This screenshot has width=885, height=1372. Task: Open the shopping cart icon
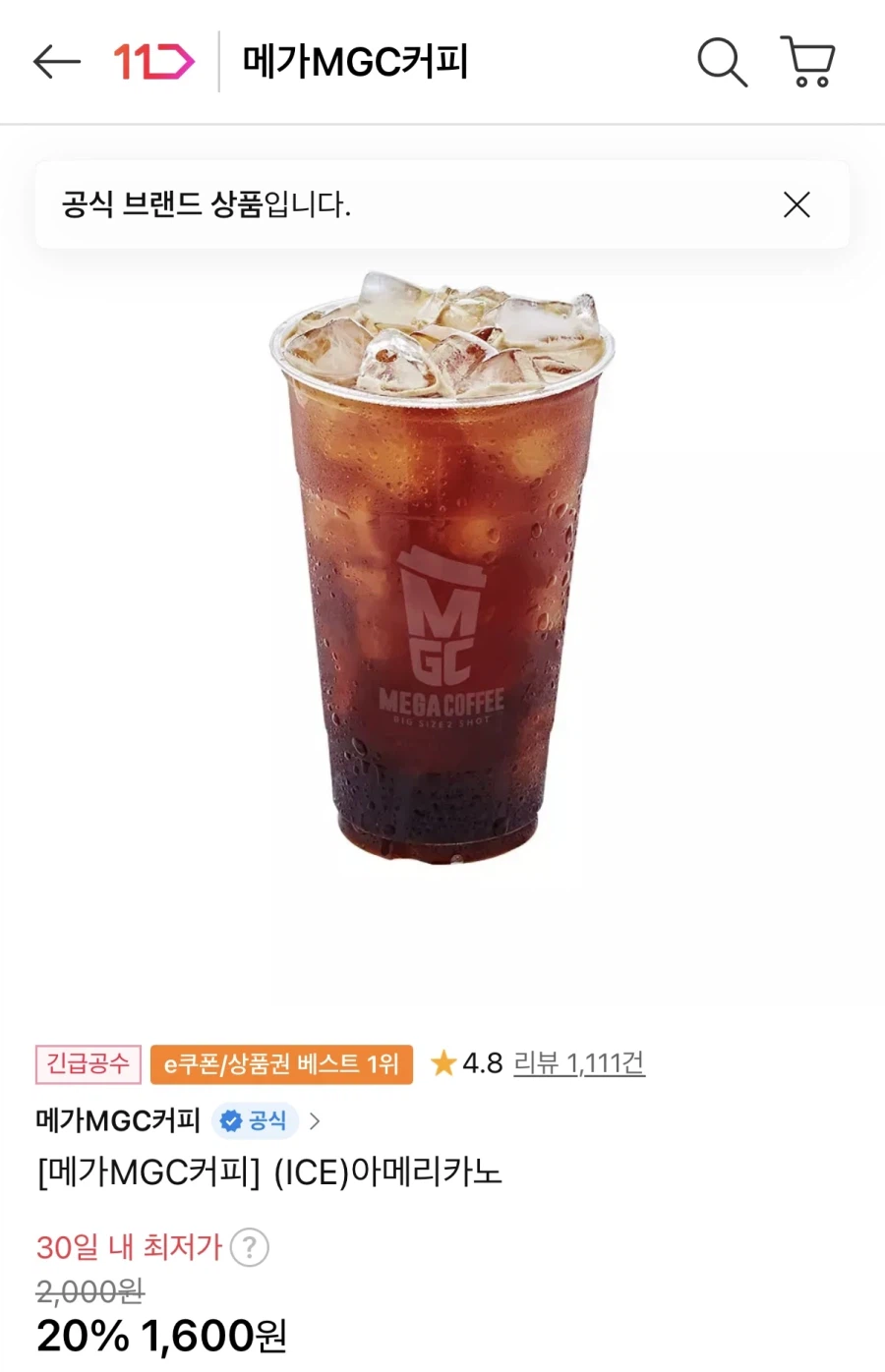click(x=806, y=61)
